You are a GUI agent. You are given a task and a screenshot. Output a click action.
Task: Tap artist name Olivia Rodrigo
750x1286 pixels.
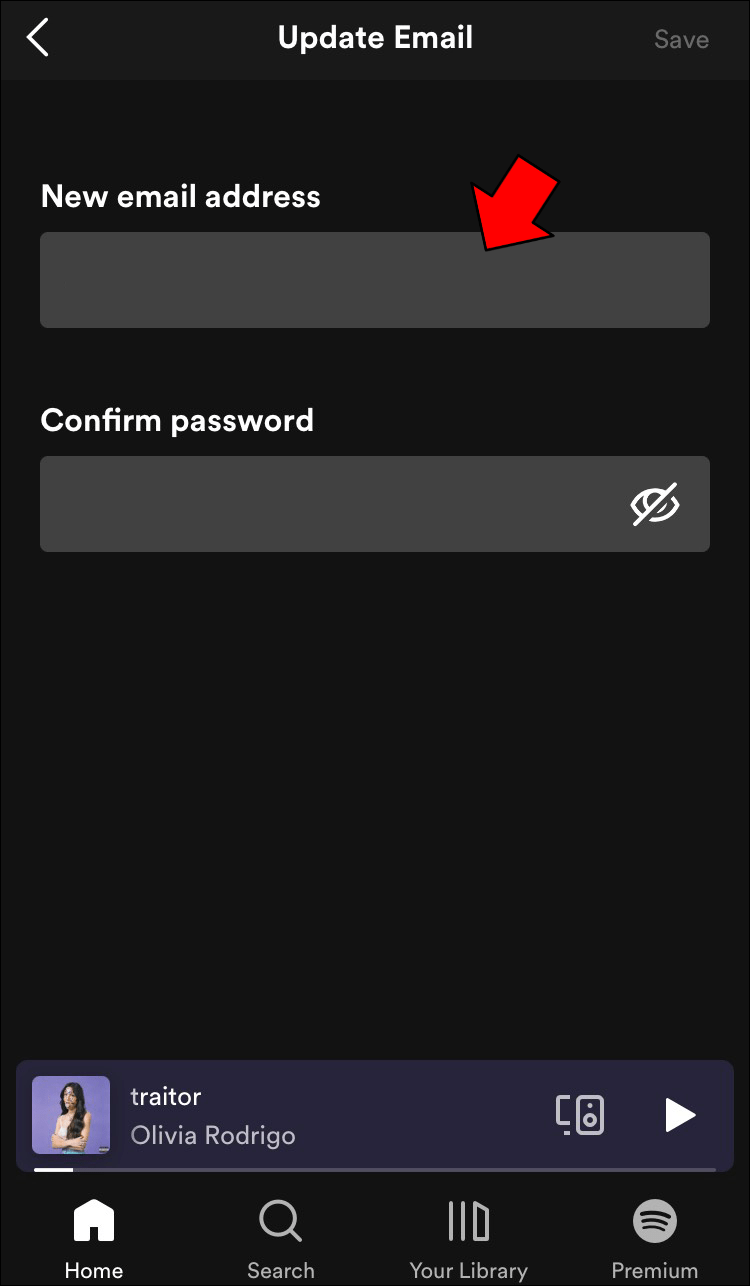pyautogui.click(x=212, y=1136)
